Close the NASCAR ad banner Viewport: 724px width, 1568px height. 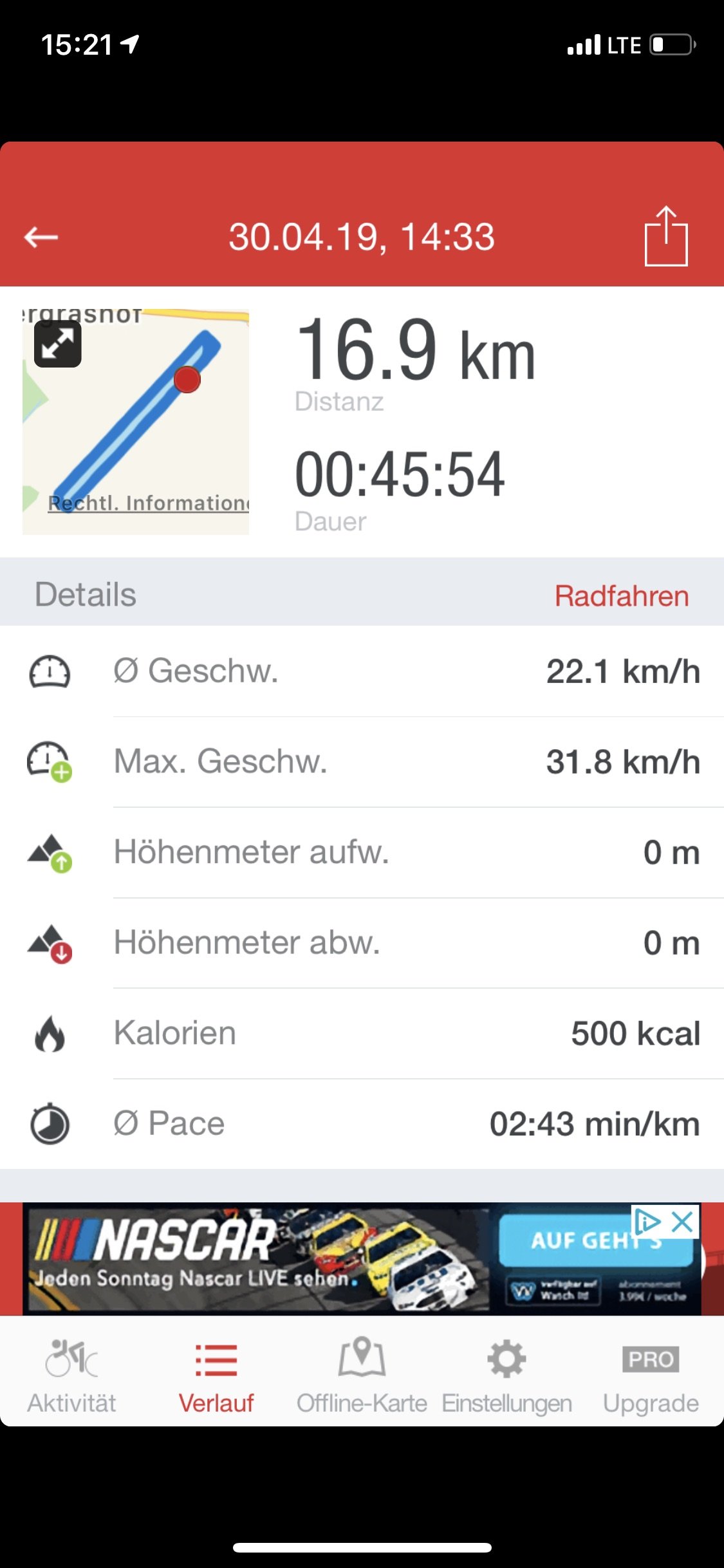682,1221
